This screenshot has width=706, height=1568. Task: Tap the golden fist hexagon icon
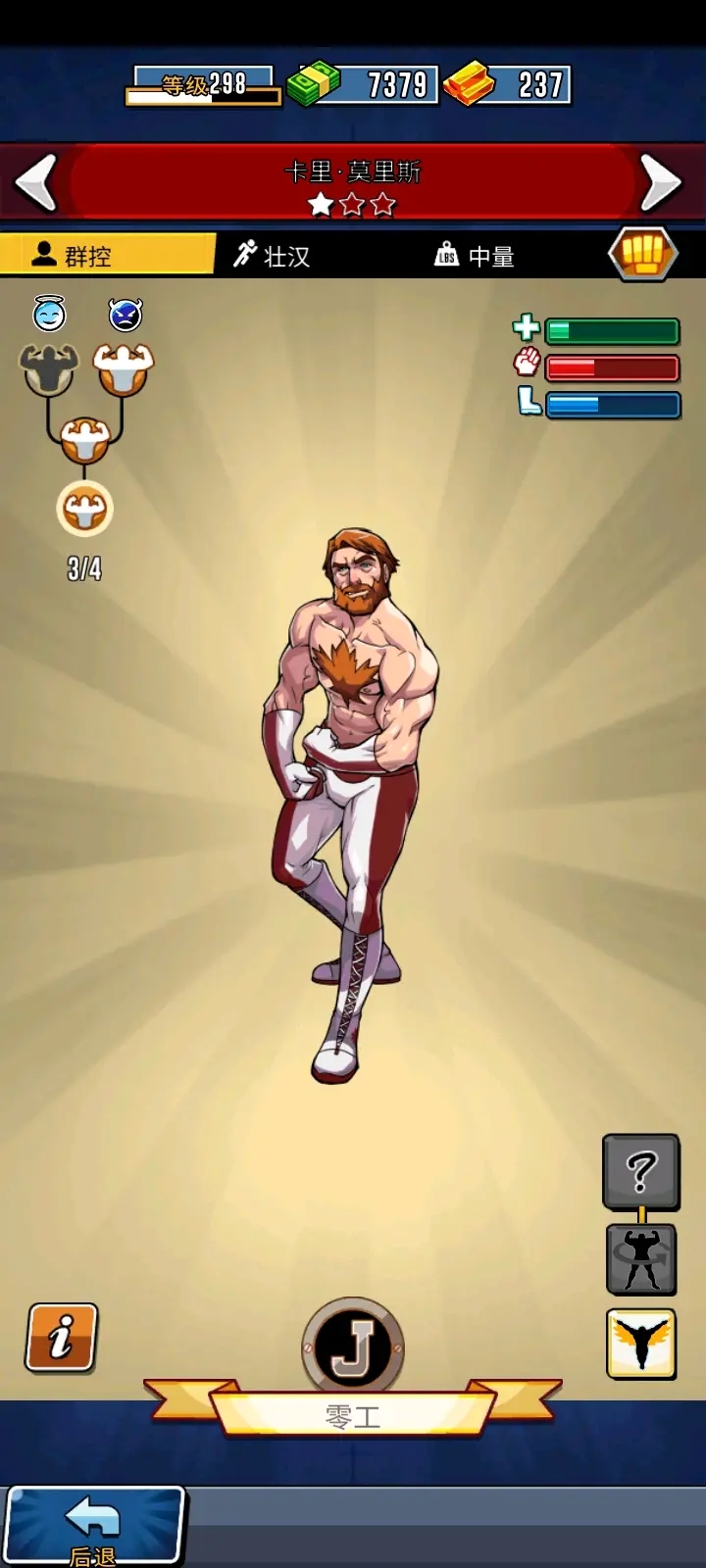[642, 254]
